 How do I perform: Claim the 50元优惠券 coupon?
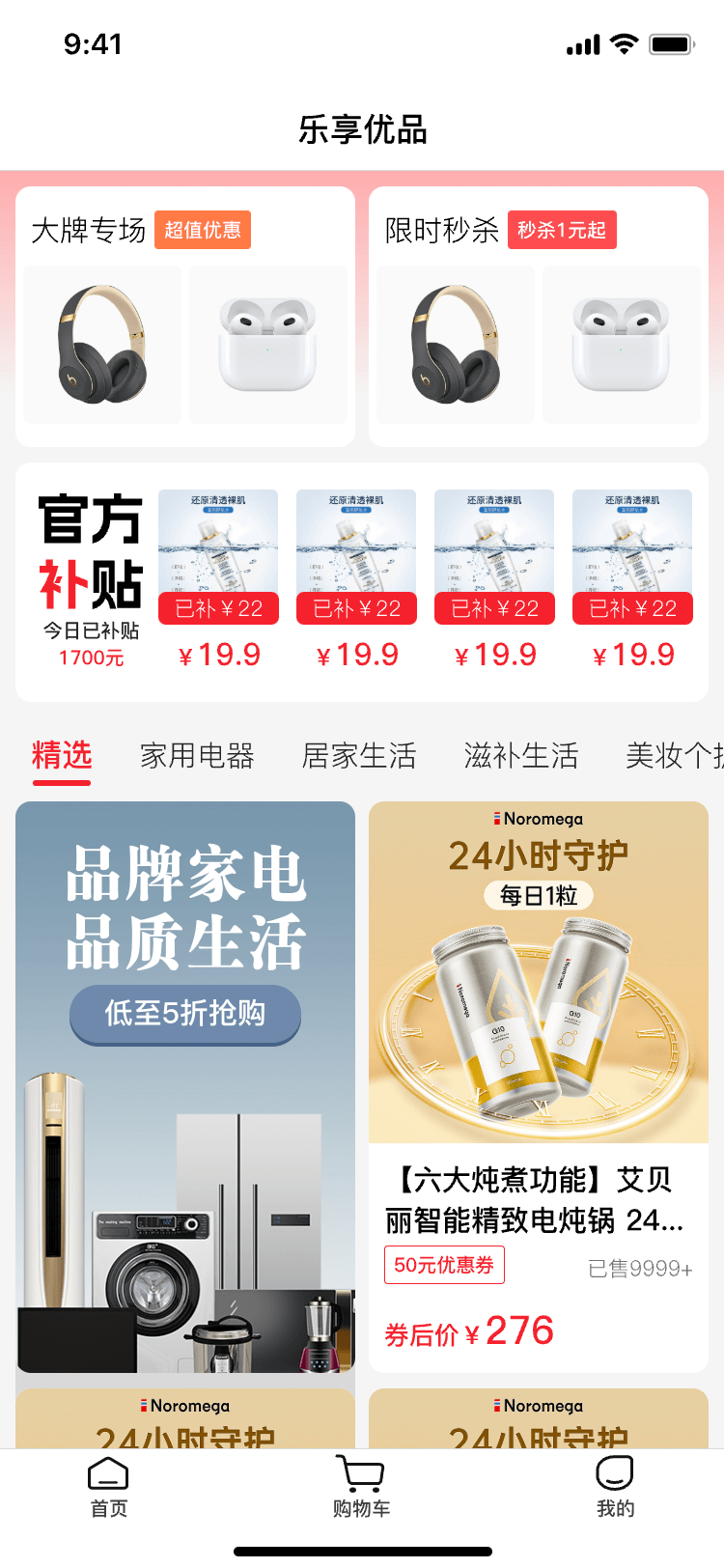point(444,1265)
